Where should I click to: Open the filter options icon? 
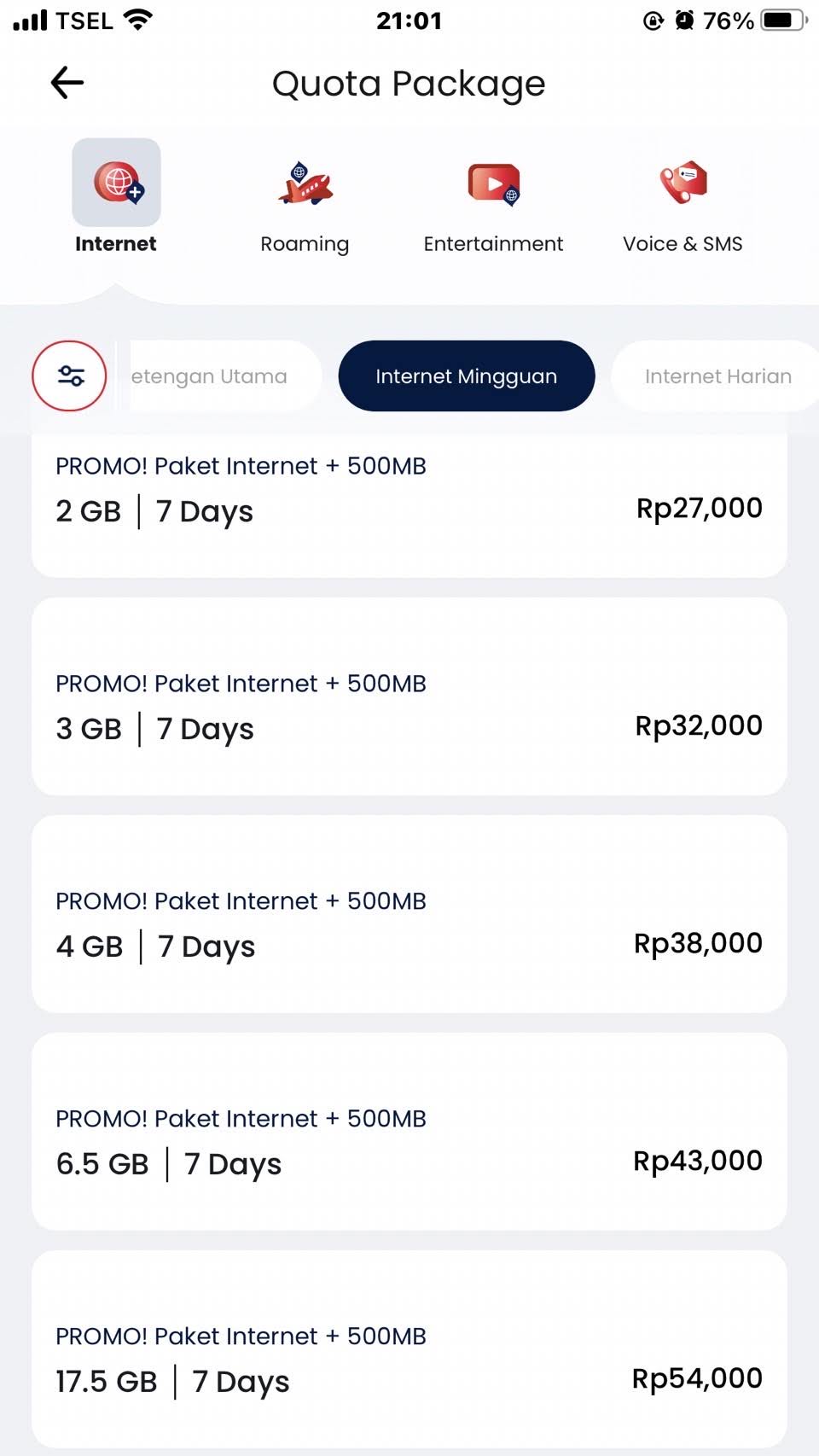69,376
